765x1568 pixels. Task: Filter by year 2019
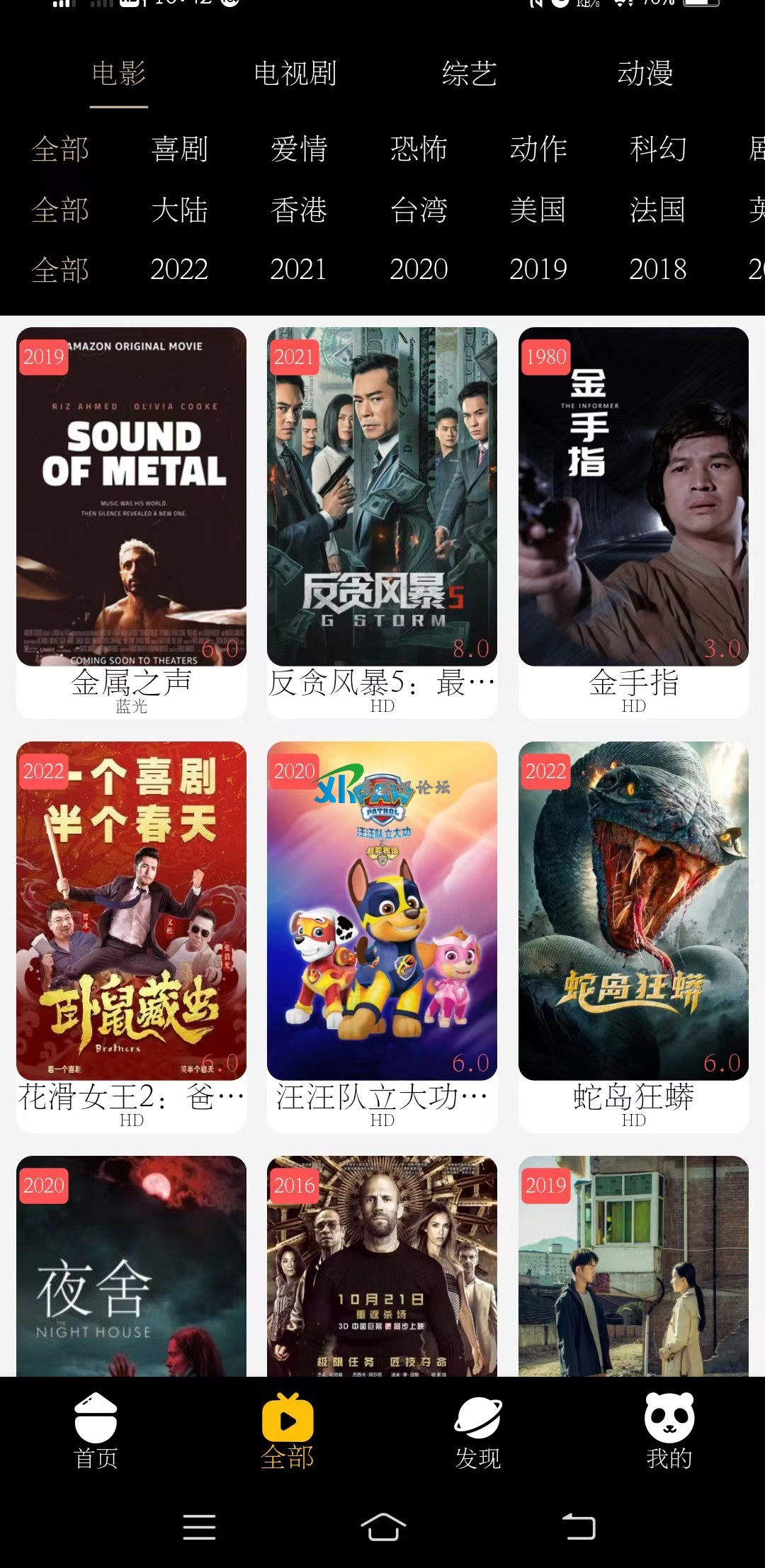pos(538,270)
